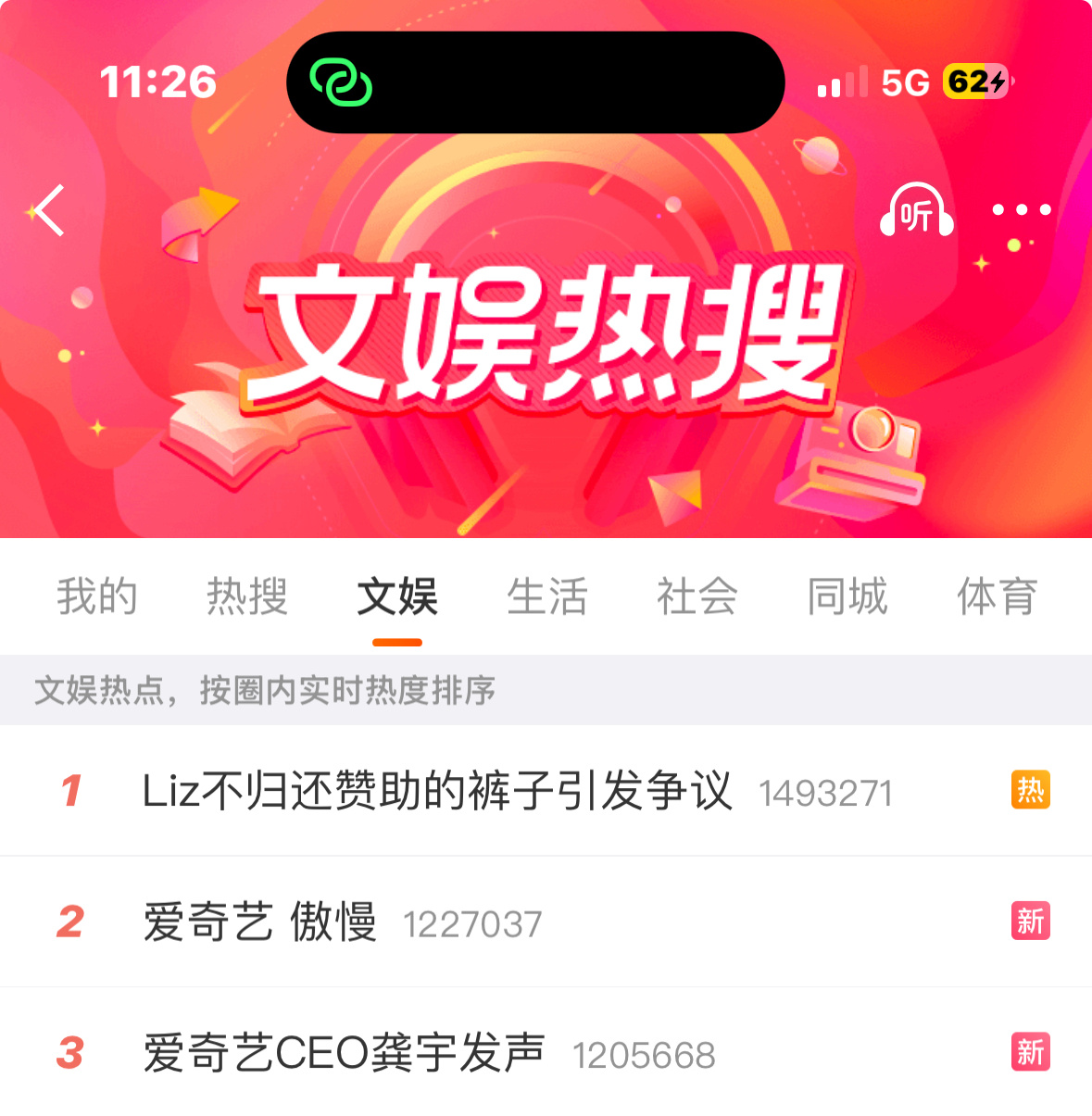Screen dimensions: 1092x1116
Task: Select the 同城 tab
Action: [x=847, y=597]
